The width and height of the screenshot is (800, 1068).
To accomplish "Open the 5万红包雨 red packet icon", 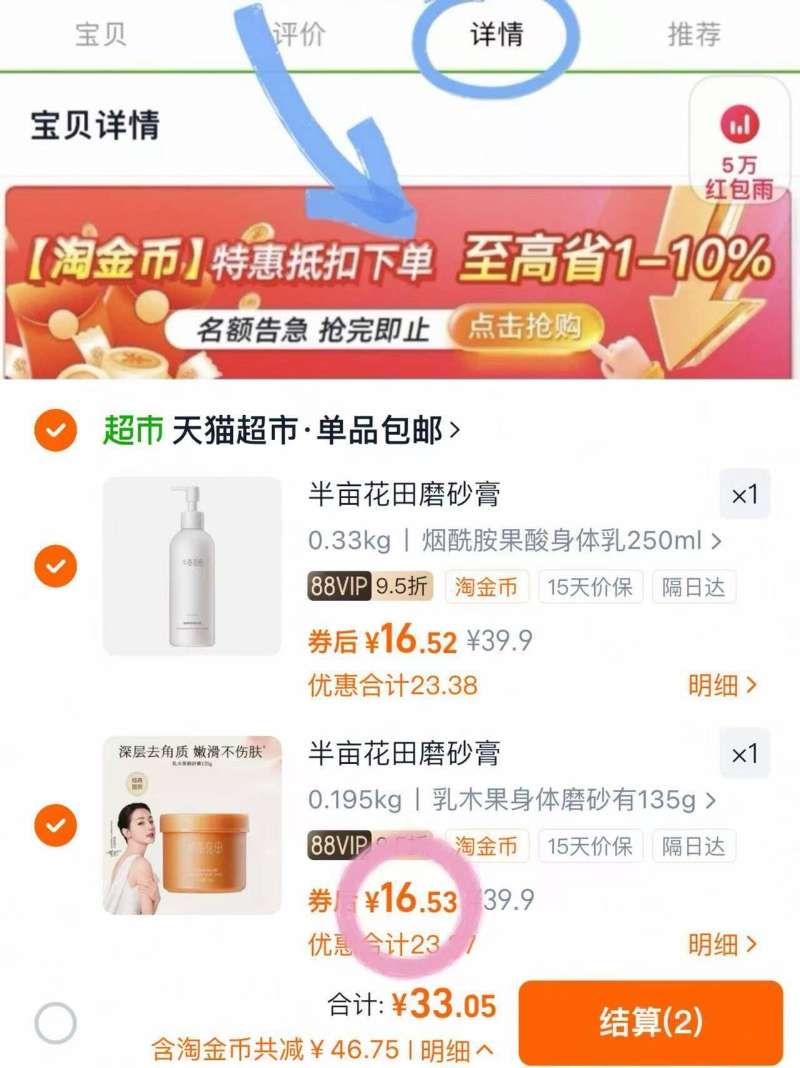I will [740, 128].
